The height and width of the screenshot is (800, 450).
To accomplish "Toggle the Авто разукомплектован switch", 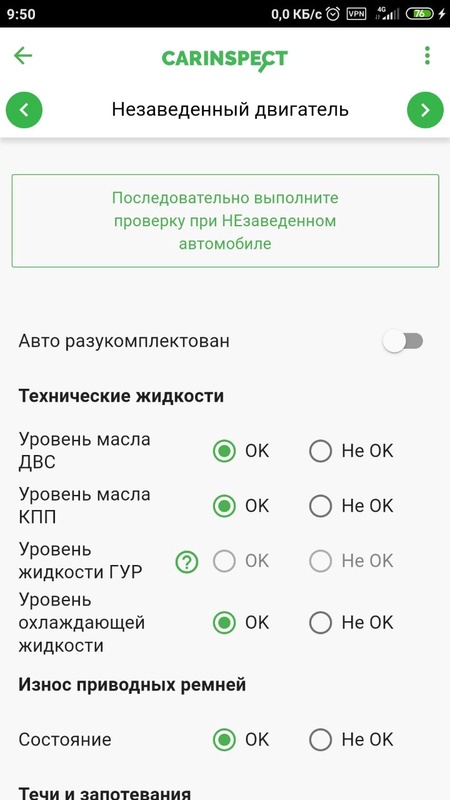I will [x=403, y=341].
